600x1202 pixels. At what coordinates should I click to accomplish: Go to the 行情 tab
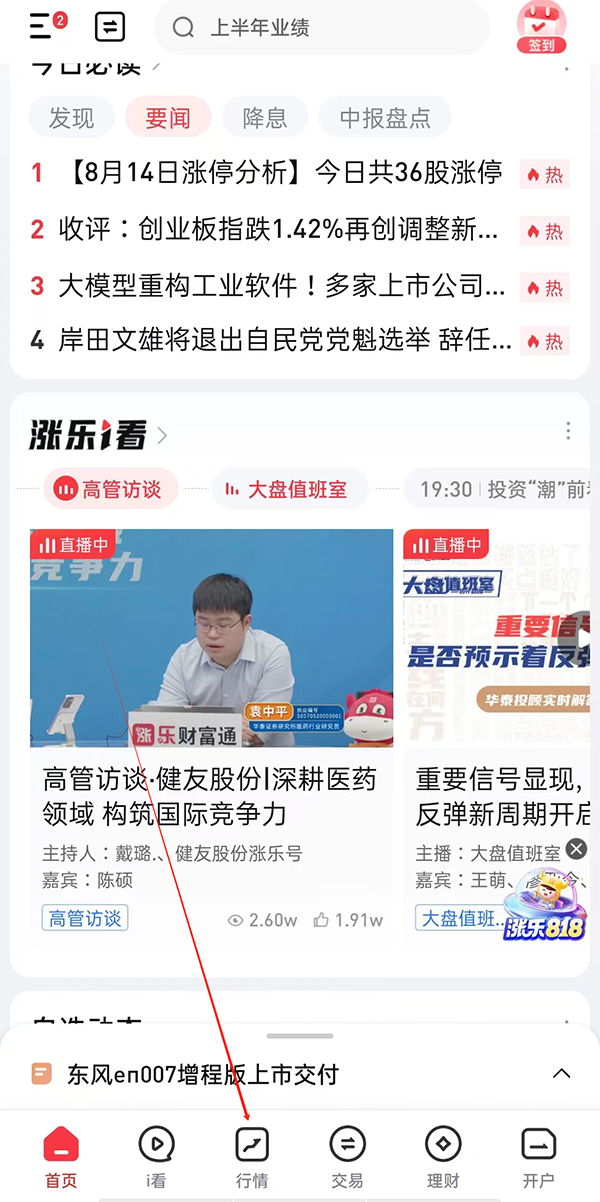coord(252,1157)
